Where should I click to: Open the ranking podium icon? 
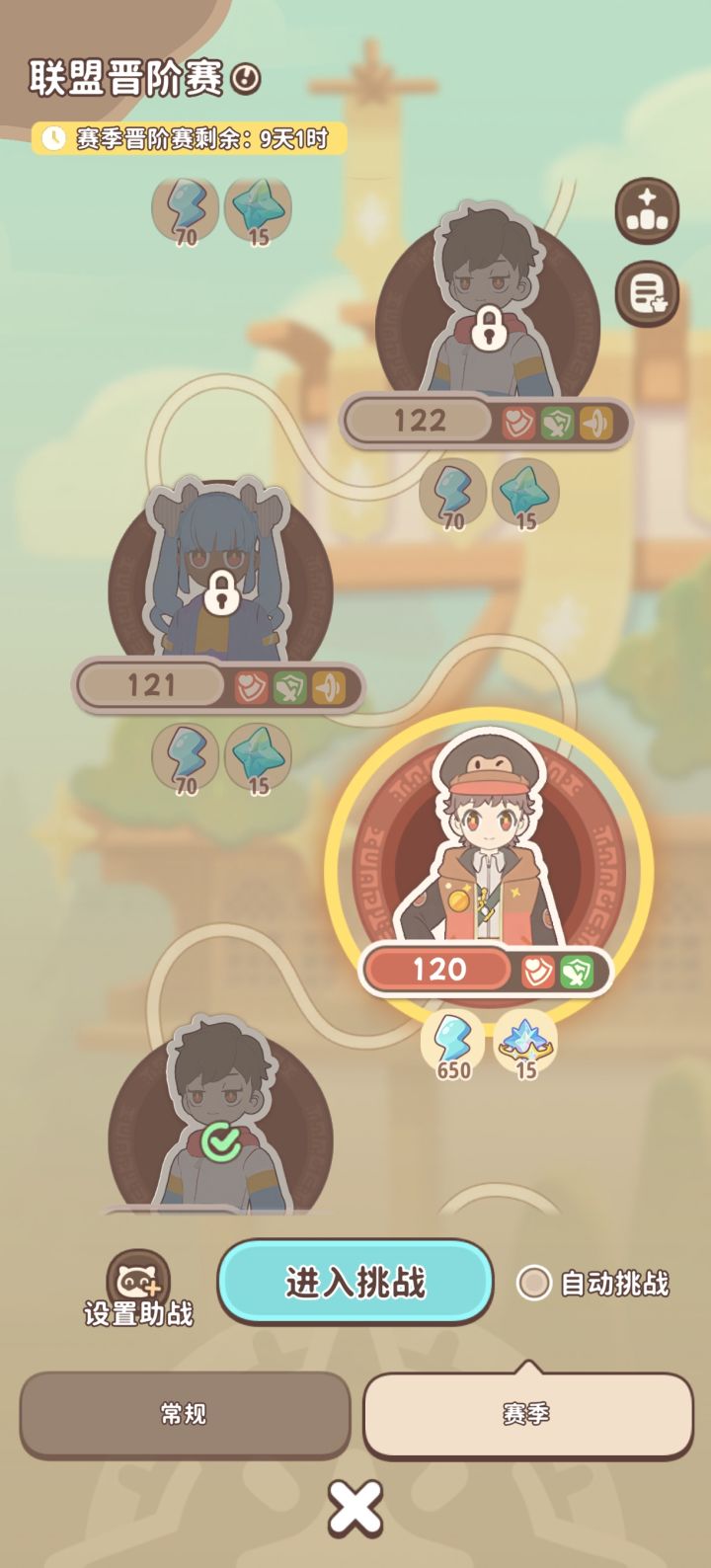point(647,210)
